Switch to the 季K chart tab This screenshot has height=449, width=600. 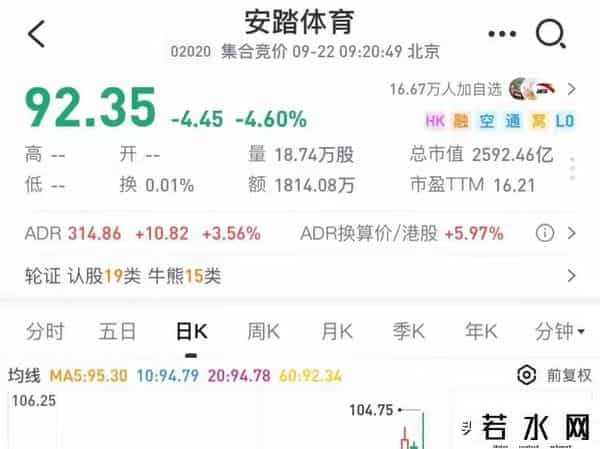[410, 331]
